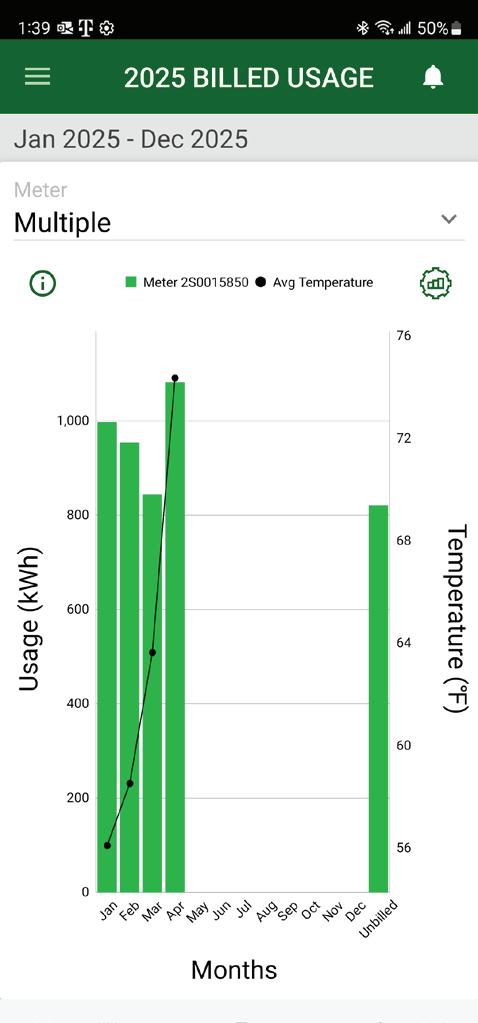
Task: Tap the chart info icon
Action: (43, 283)
